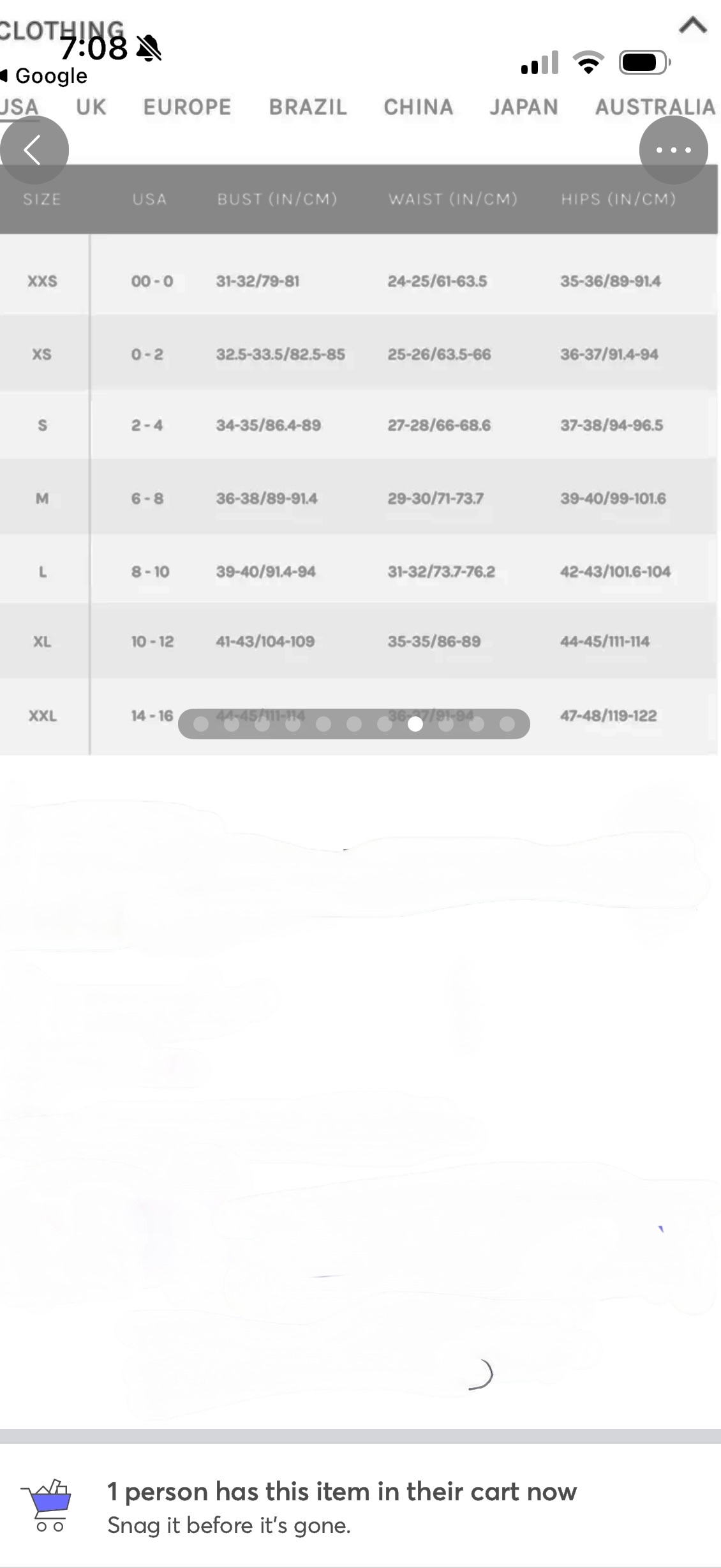Open the three-dot overflow menu
Image resolution: width=721 pixels, height=1568 pixels.
pyautogui.click(x=674, y=150)
